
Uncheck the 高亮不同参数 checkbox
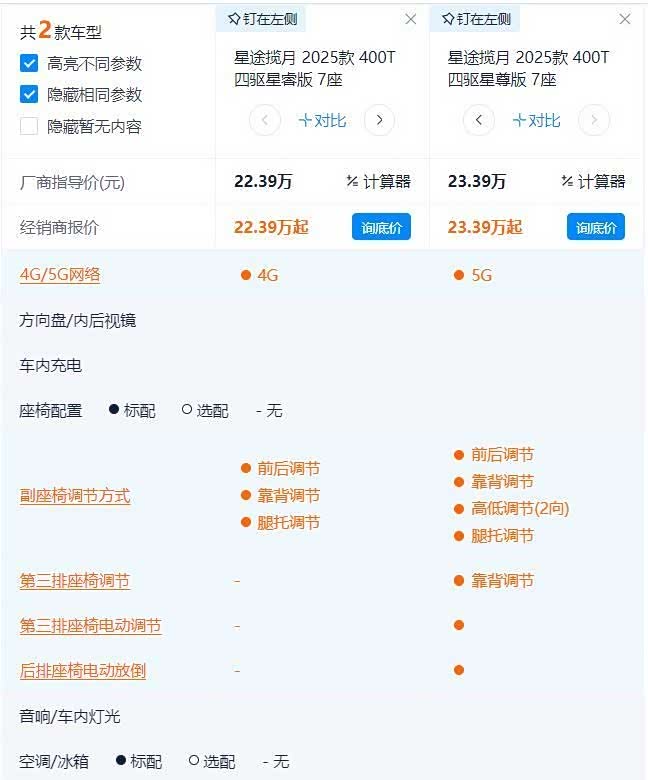29,63
